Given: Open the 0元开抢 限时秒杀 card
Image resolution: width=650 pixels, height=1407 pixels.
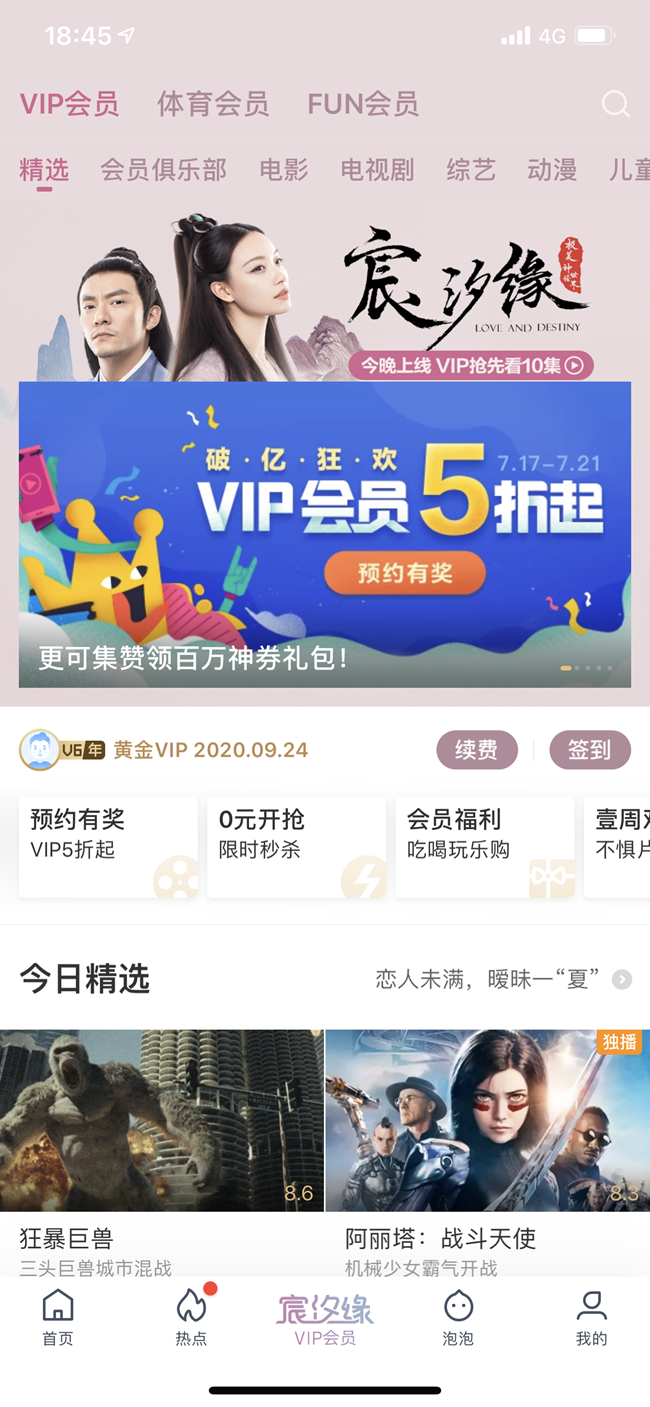Looking at the screenshot, I should [296, 847].
